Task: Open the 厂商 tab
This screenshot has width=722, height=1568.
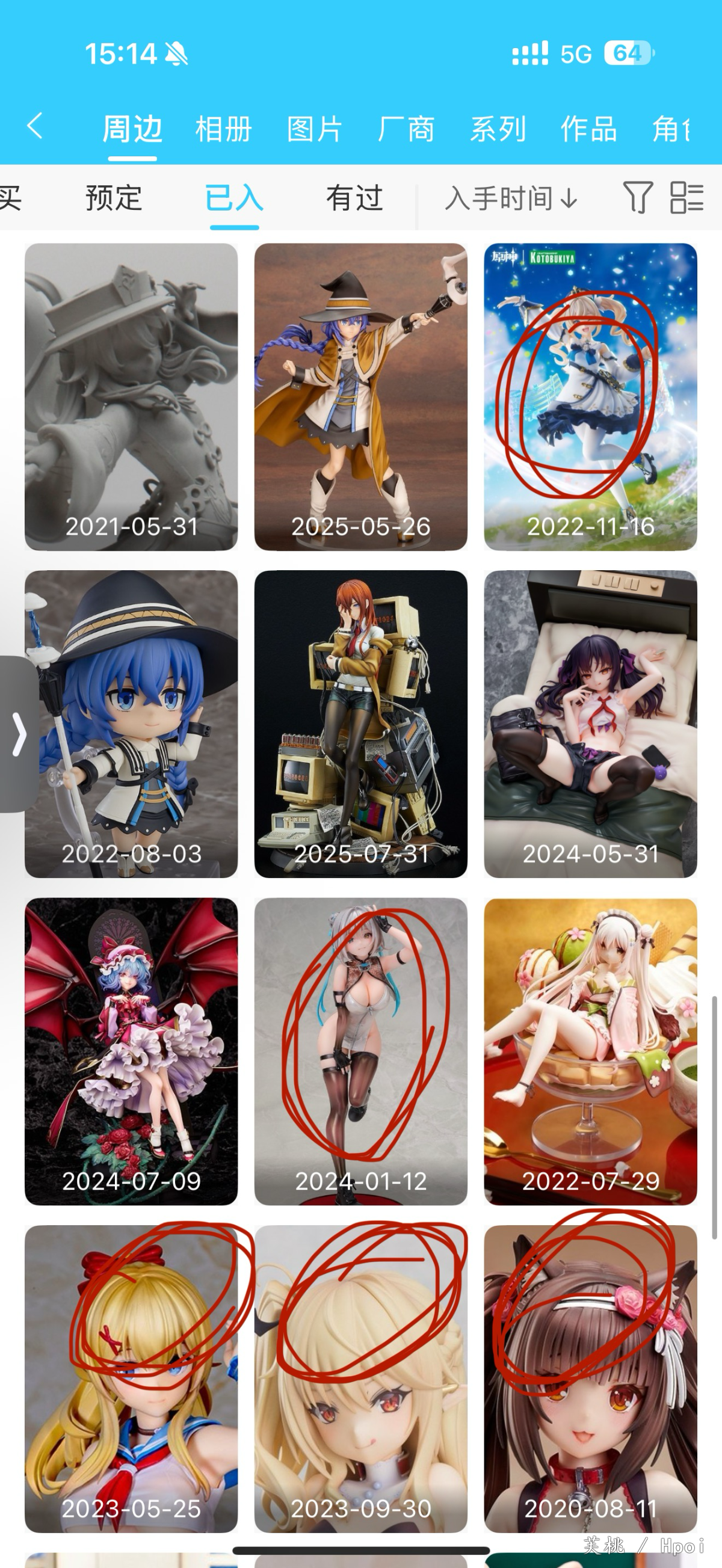Action: coord(406,129)
